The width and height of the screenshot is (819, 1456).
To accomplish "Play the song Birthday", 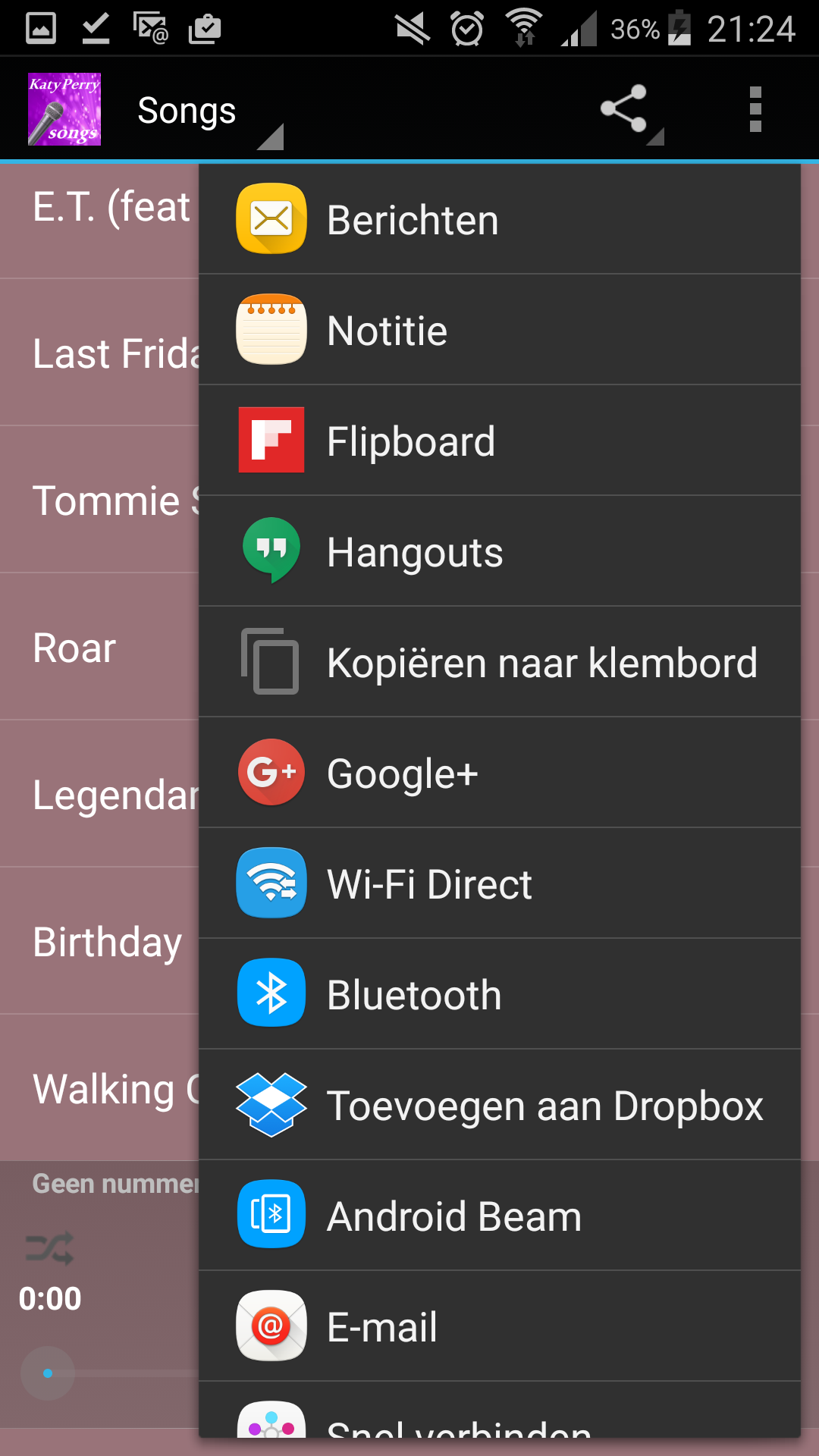I will tap(106, 942).
